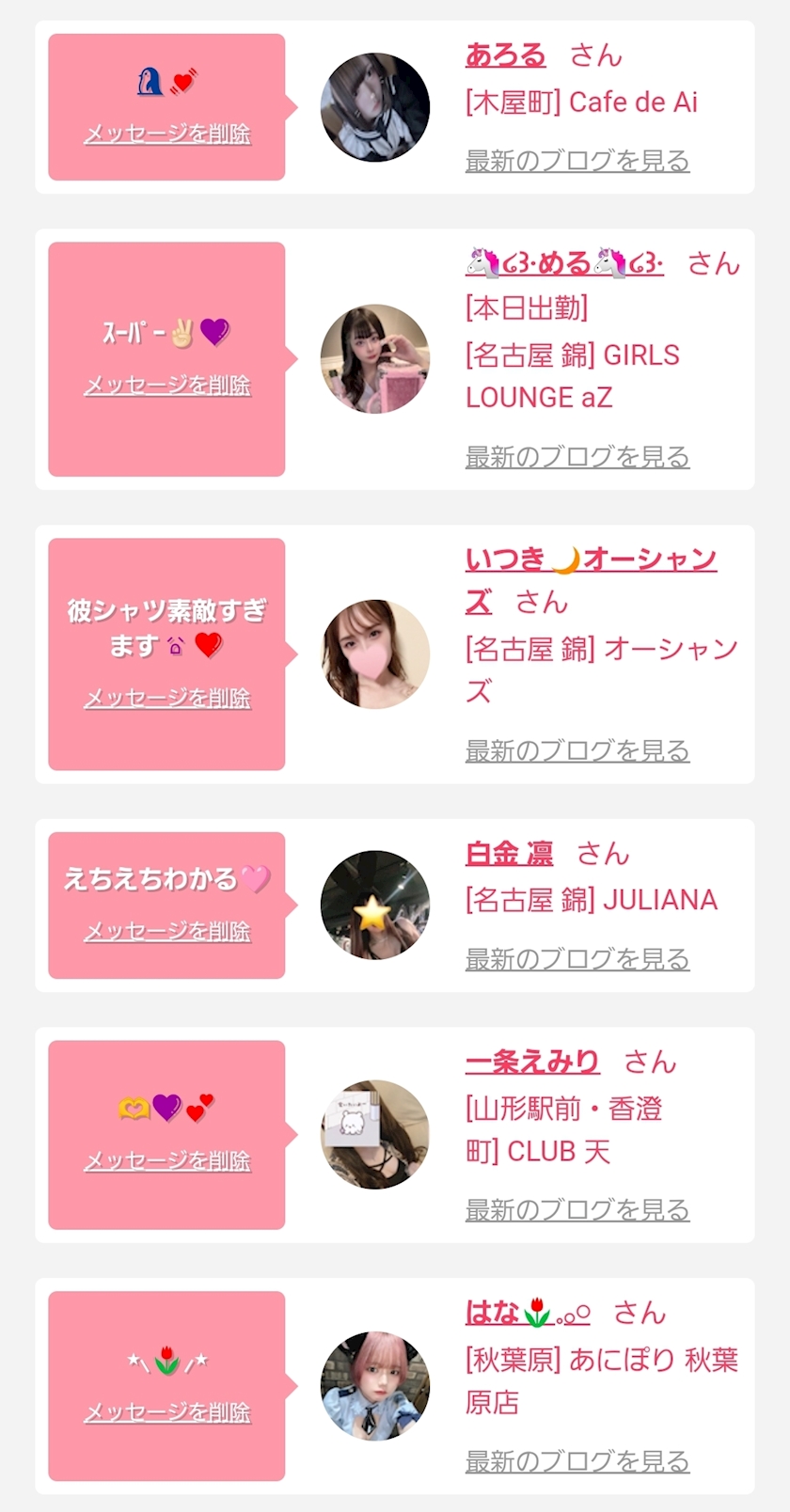View あろる's latest blog
Screen dimensions: 790x1512
[x=577, y=161]
